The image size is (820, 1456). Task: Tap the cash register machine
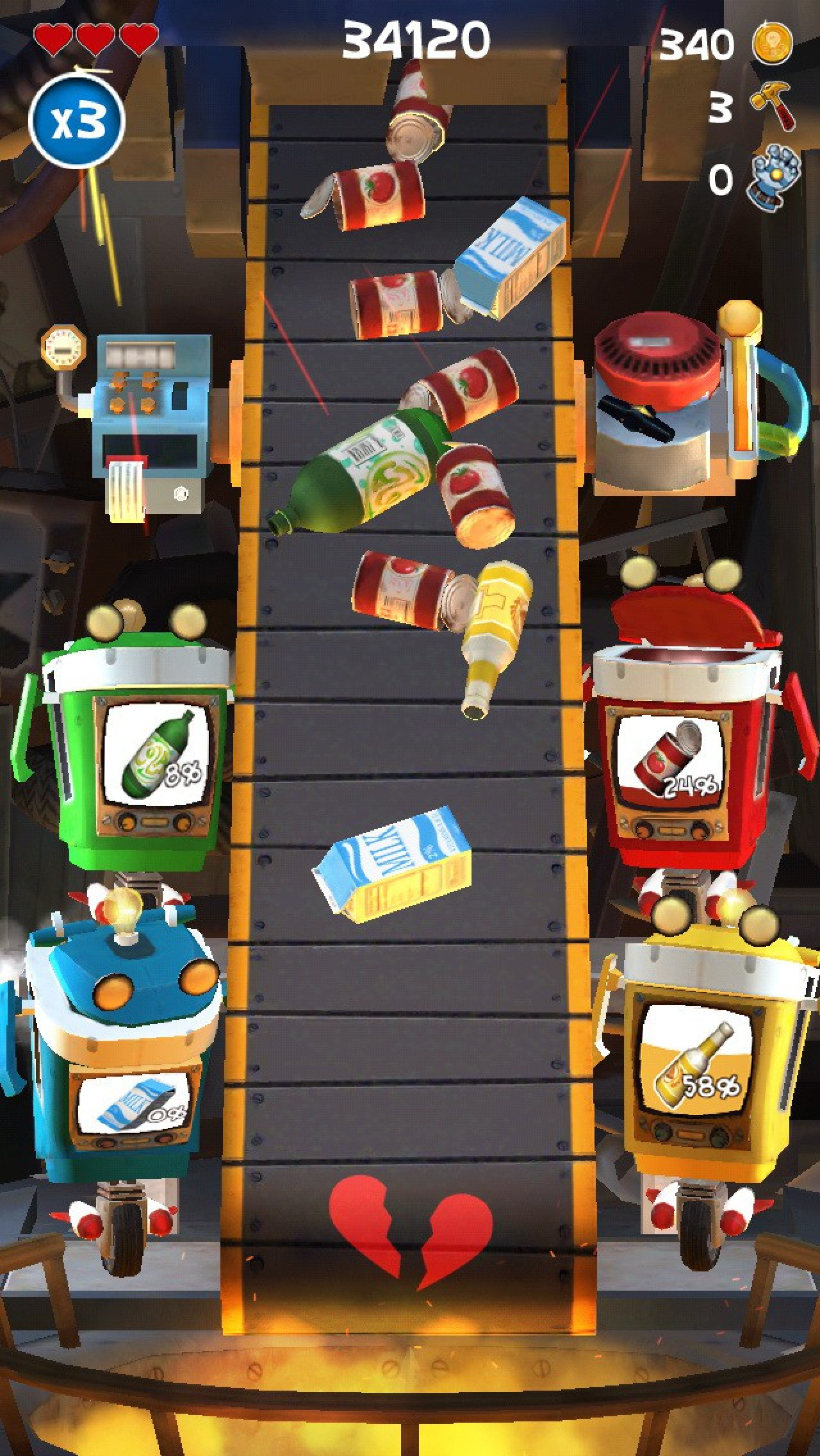point(141,426)
